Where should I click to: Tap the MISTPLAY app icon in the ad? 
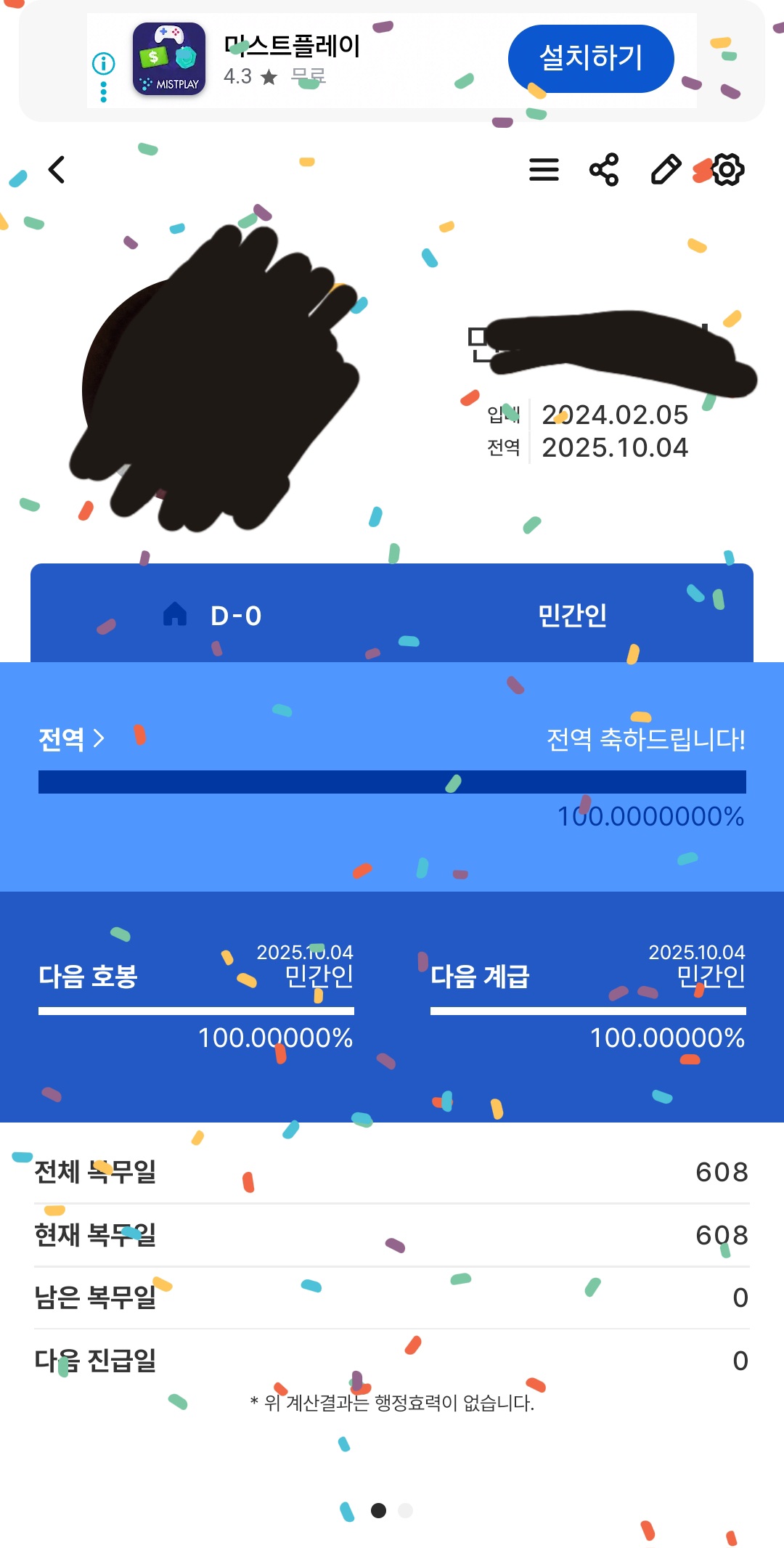(170, 59)
